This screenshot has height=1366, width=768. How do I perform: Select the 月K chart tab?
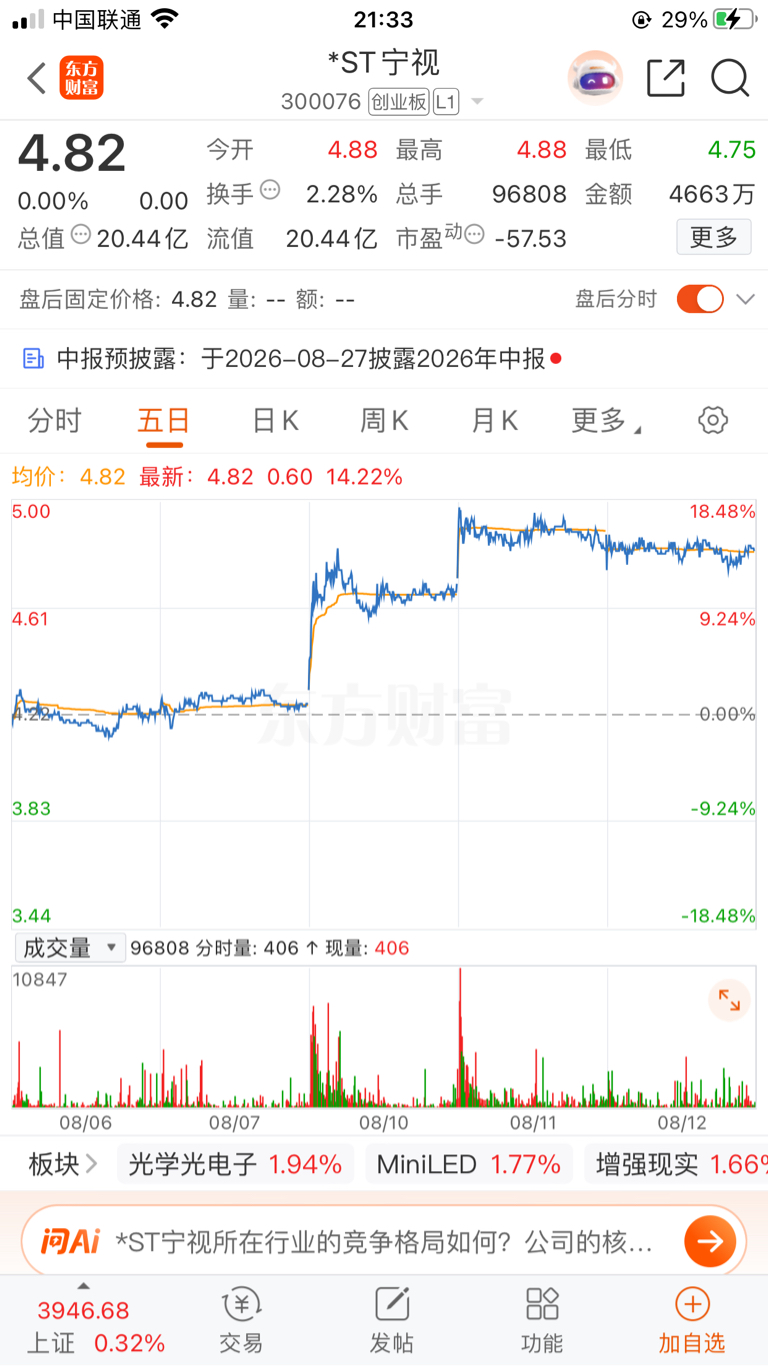pos(494,421)
